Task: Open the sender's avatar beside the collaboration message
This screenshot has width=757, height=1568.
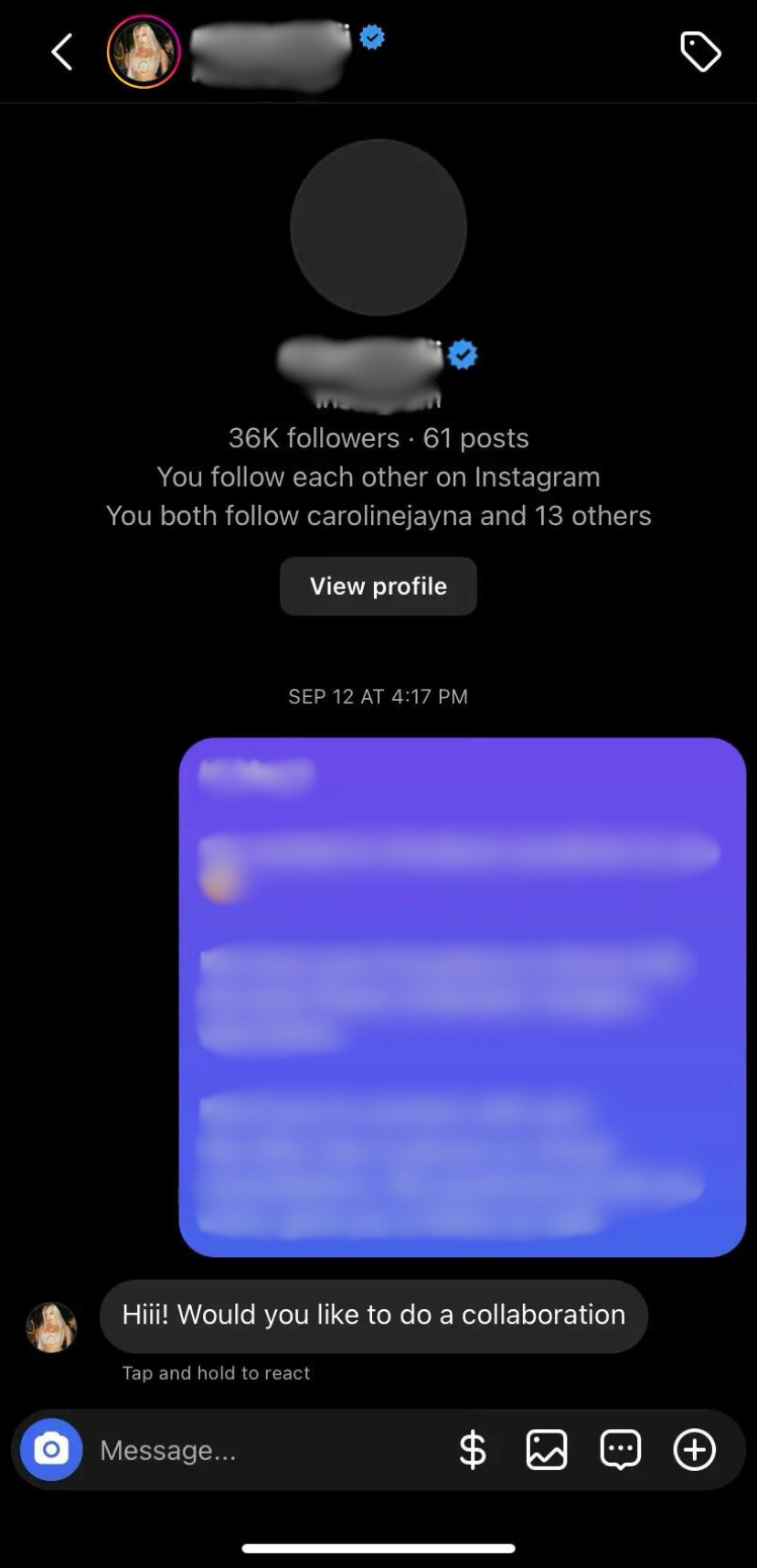Action: pos(51,1326)
